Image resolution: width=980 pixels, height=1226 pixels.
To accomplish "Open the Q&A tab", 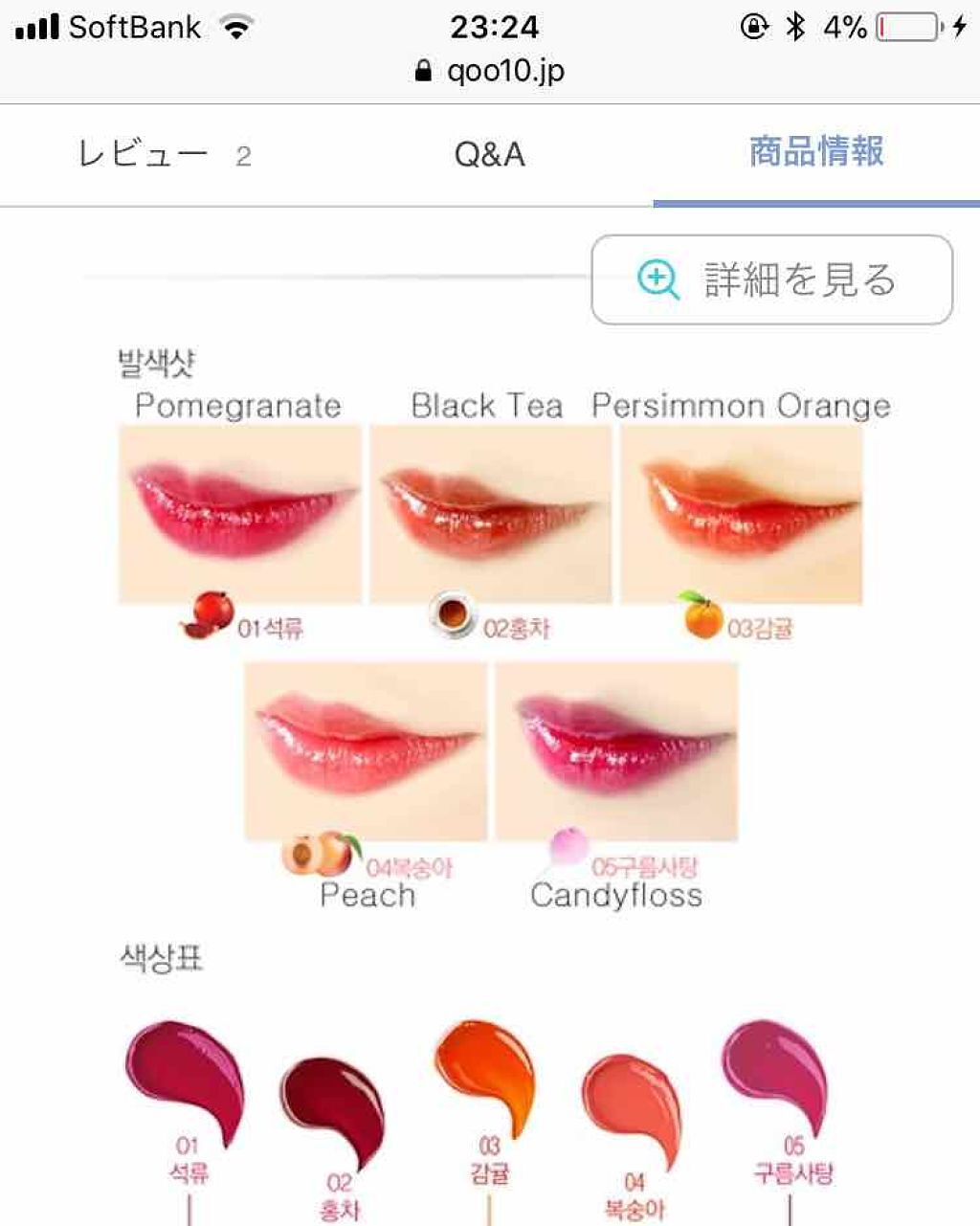I will click(489, 154).
